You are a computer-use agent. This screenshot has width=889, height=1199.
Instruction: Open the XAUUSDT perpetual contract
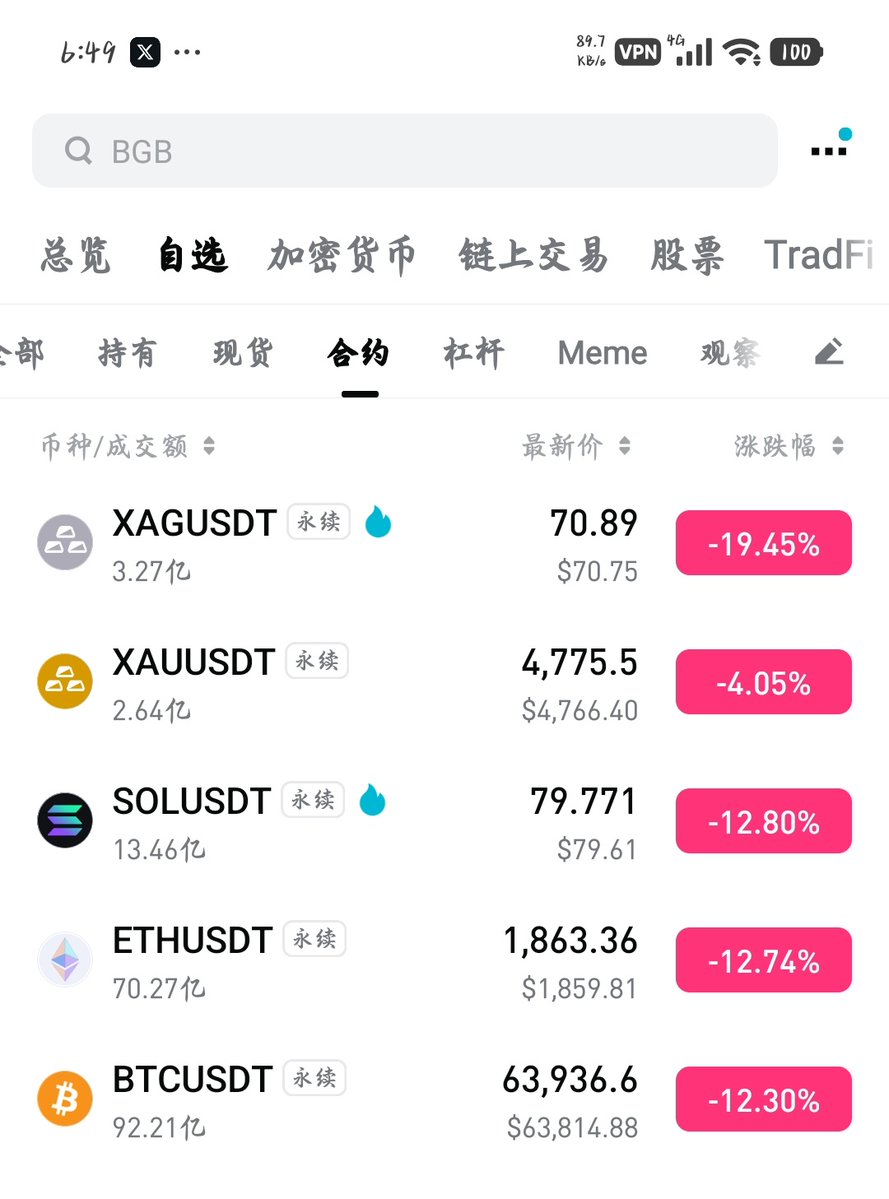click(x=193, y=662)
